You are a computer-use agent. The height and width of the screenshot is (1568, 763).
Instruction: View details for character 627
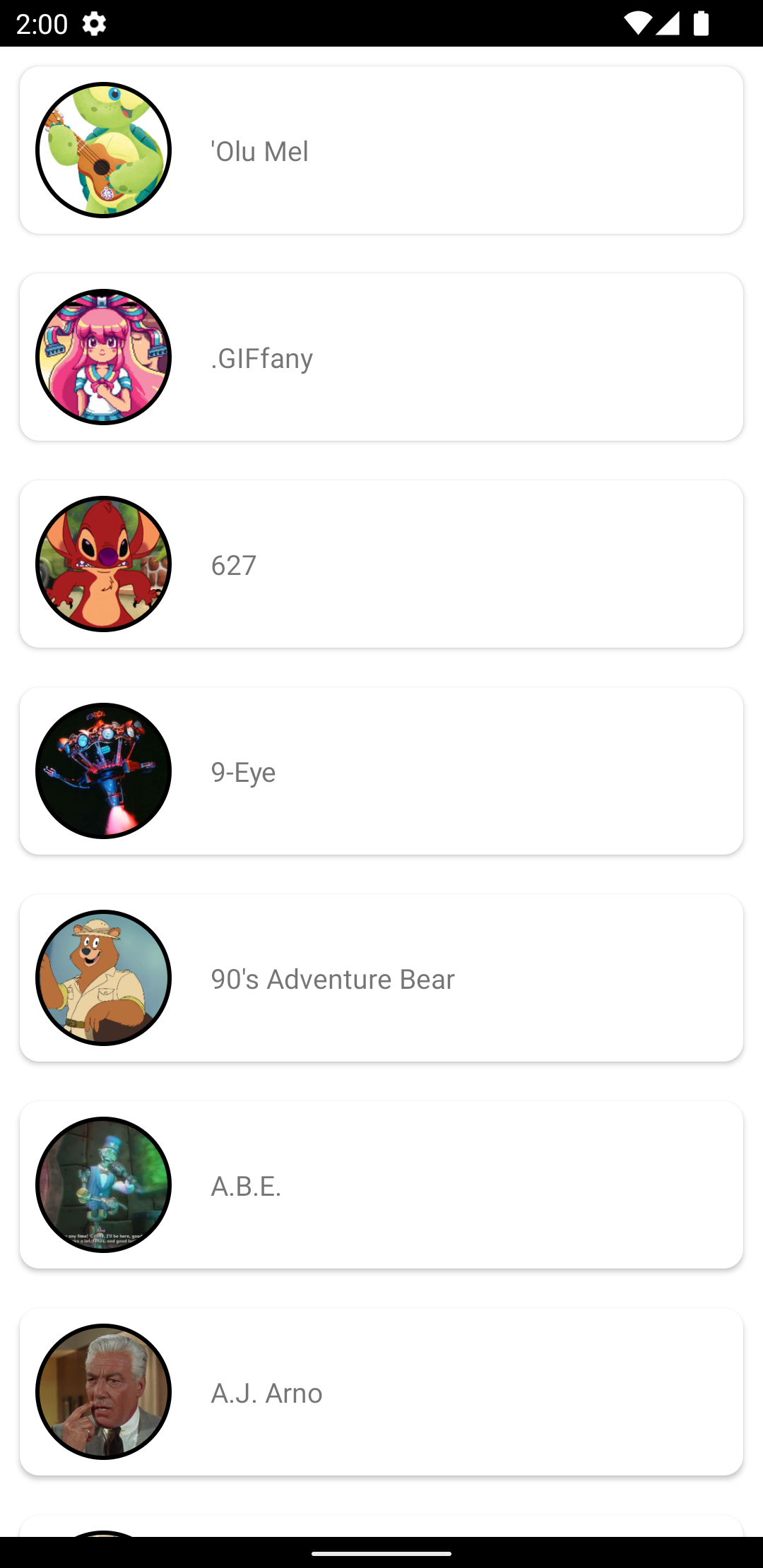(381, 564)
